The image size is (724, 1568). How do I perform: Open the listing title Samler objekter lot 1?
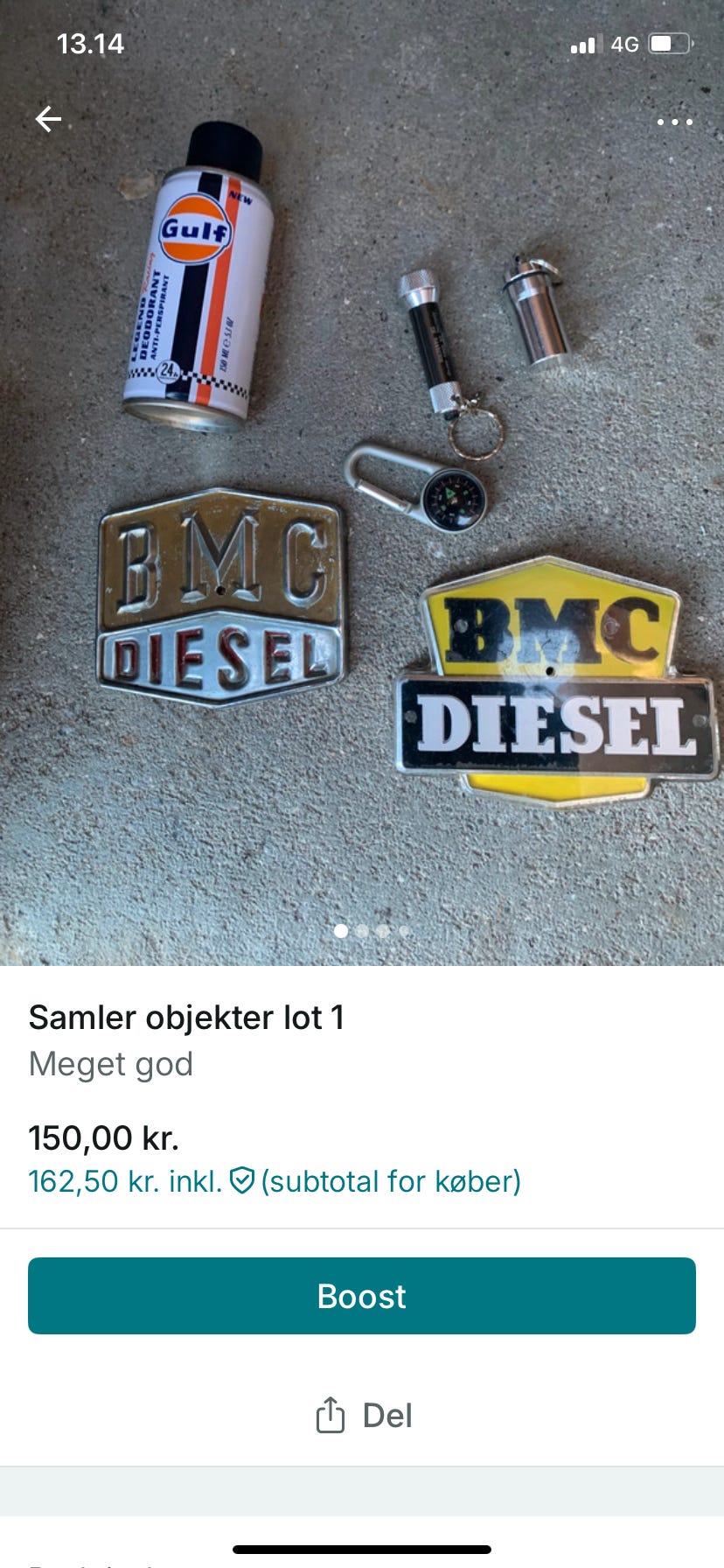pos(187,1018)
